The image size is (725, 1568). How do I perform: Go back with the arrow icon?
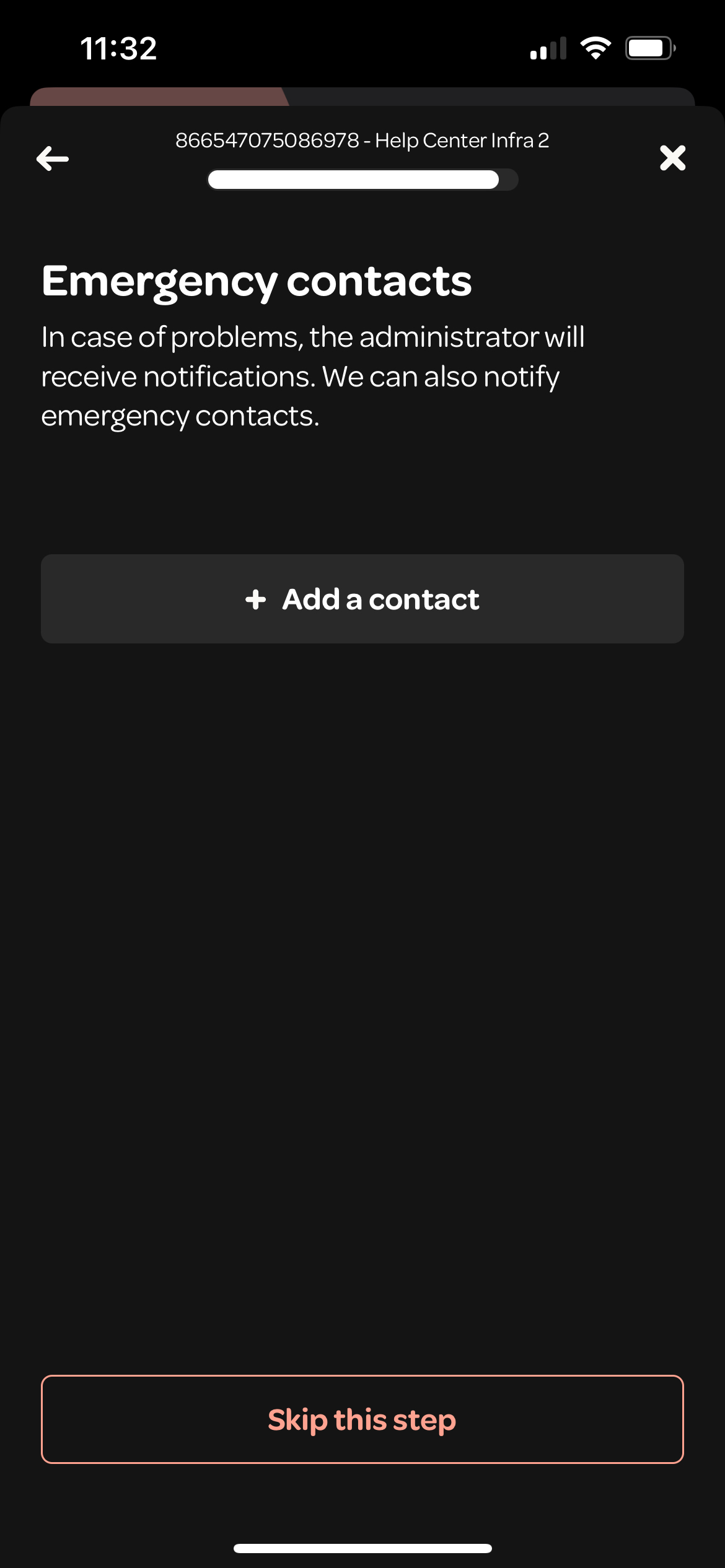click(53, 159)
